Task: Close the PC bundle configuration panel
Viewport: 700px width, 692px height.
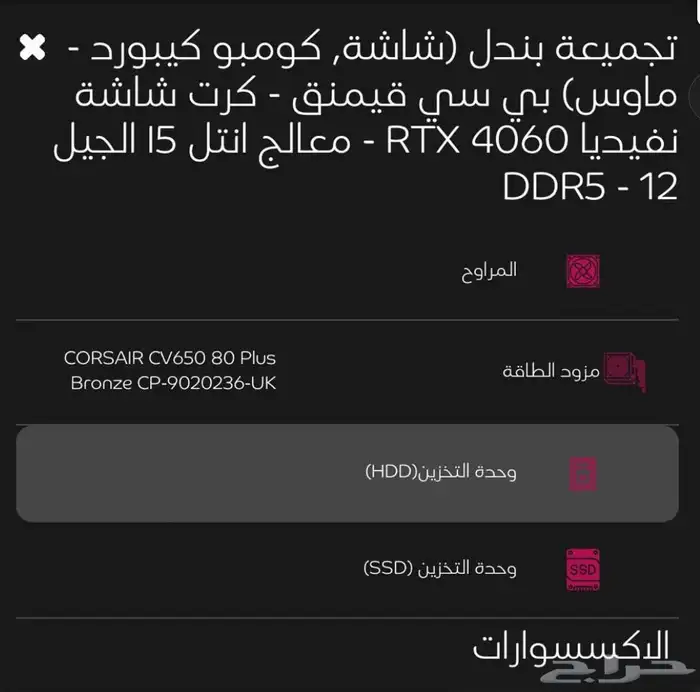Action: (31, 46)
